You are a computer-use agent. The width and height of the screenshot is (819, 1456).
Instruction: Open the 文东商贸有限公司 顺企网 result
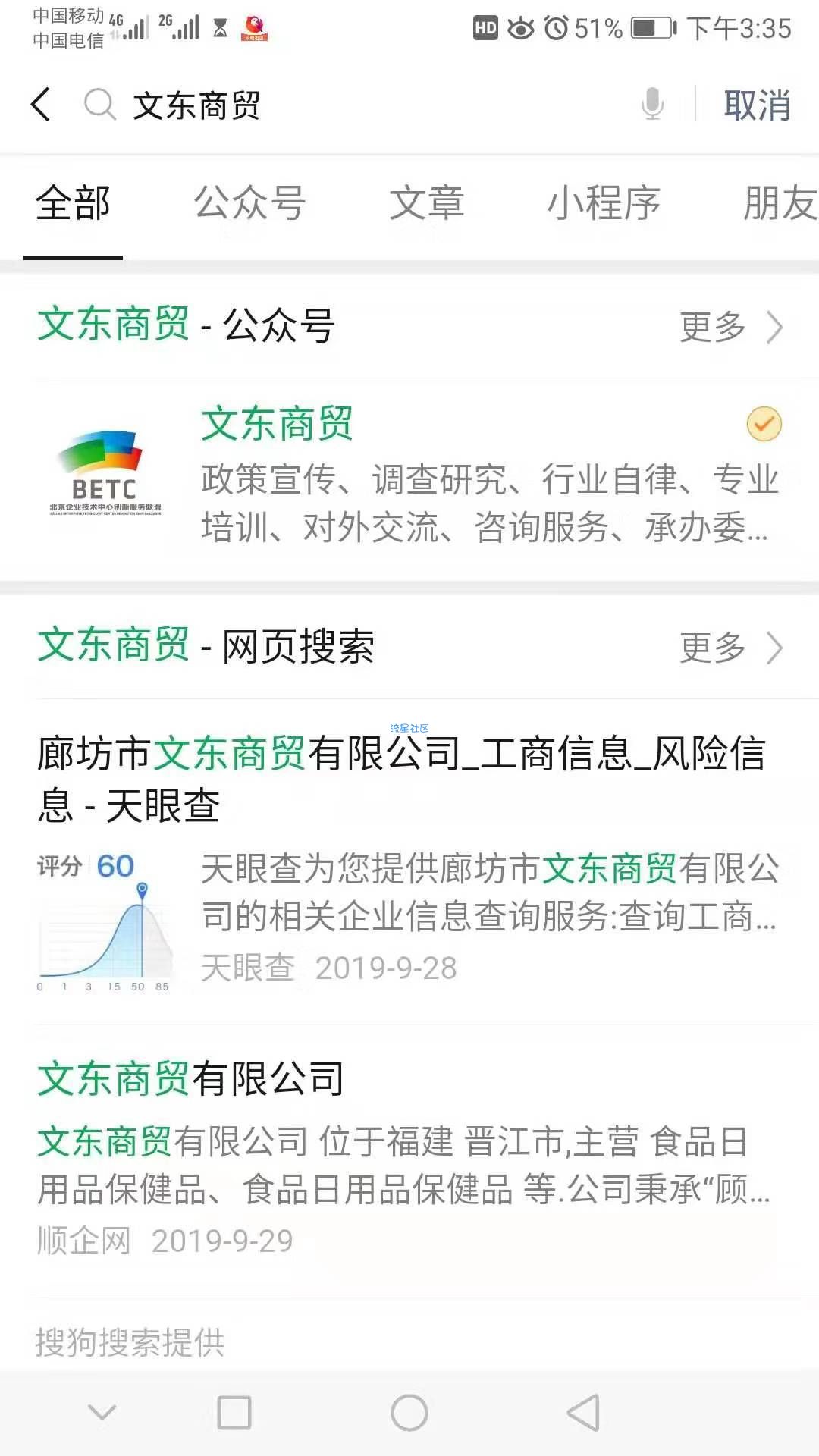pyautogui.click(x=409, y=1160)
